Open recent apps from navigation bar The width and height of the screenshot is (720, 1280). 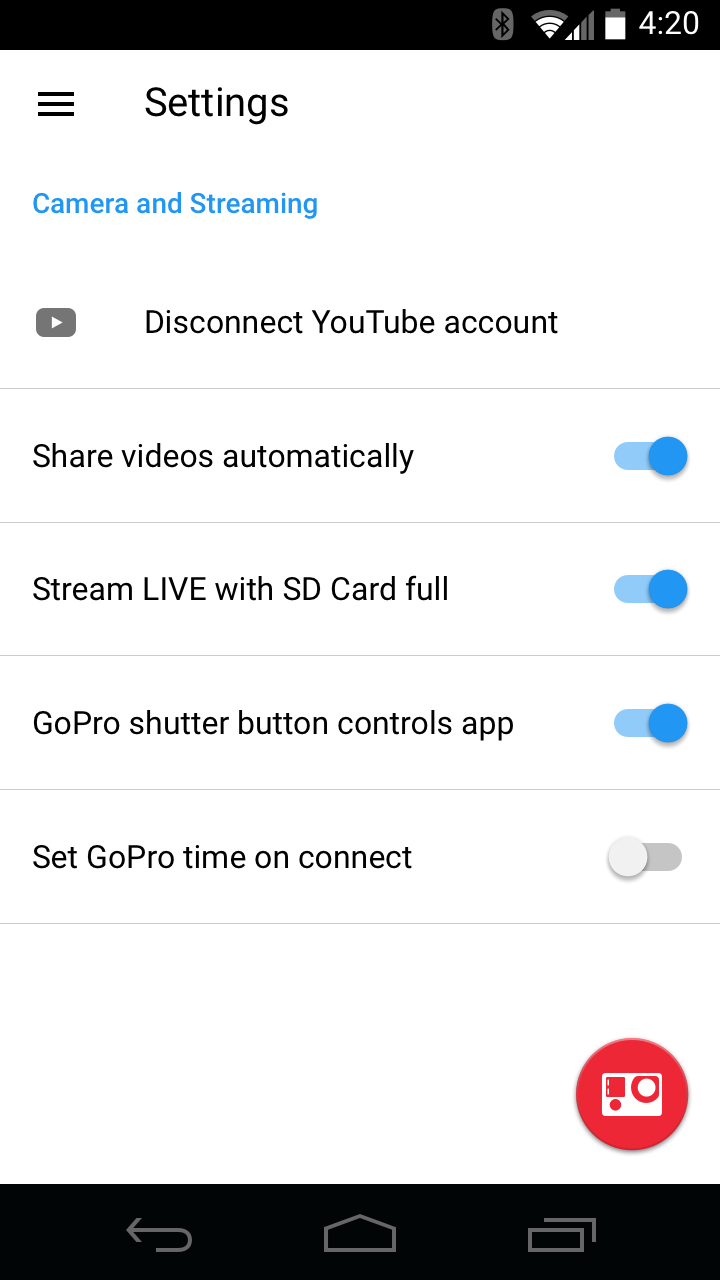[561, 1235]
